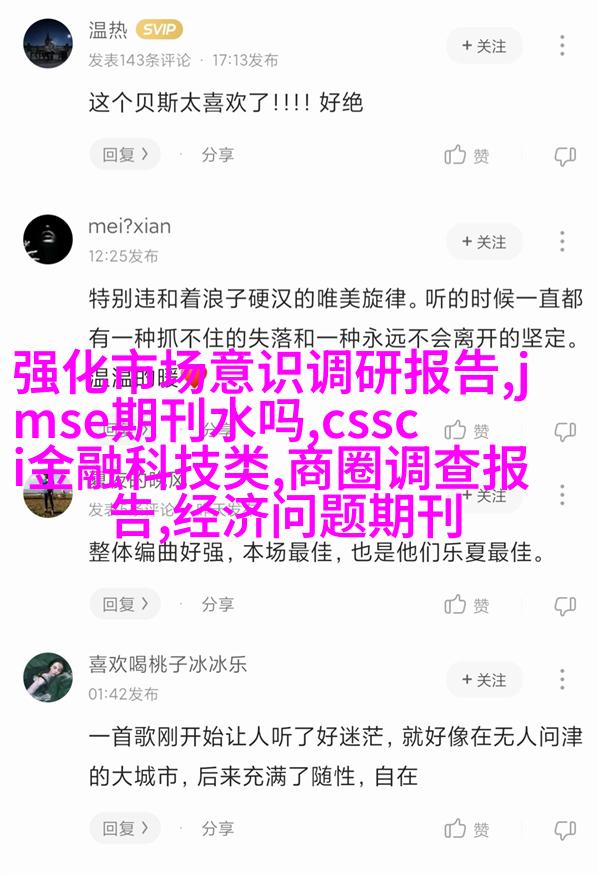Share the 整体编曲好强 comment
Image resolution: width=600 pixels, height=876 pixels.
[217, 604]
